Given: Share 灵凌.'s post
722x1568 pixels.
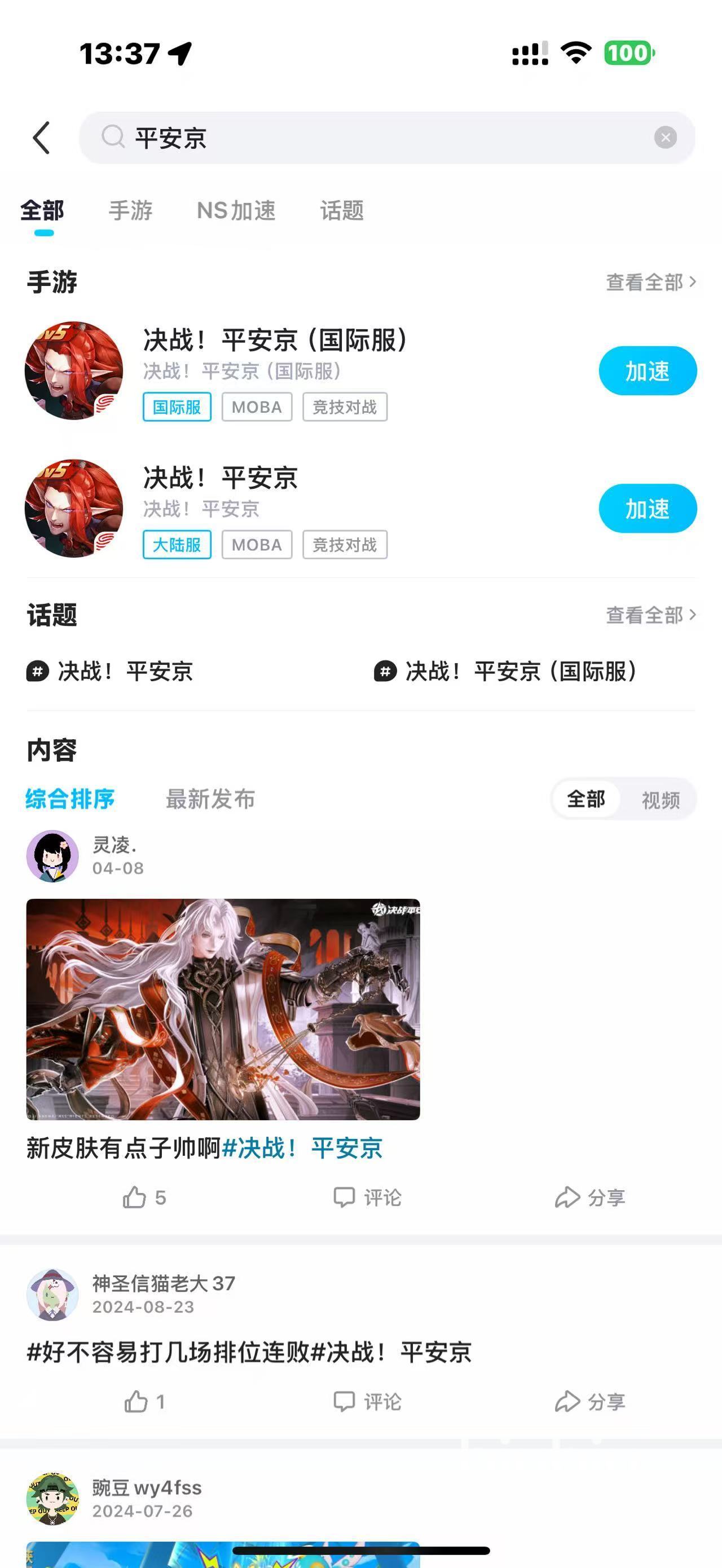Looking at the screenshot, I should 589,1198.
